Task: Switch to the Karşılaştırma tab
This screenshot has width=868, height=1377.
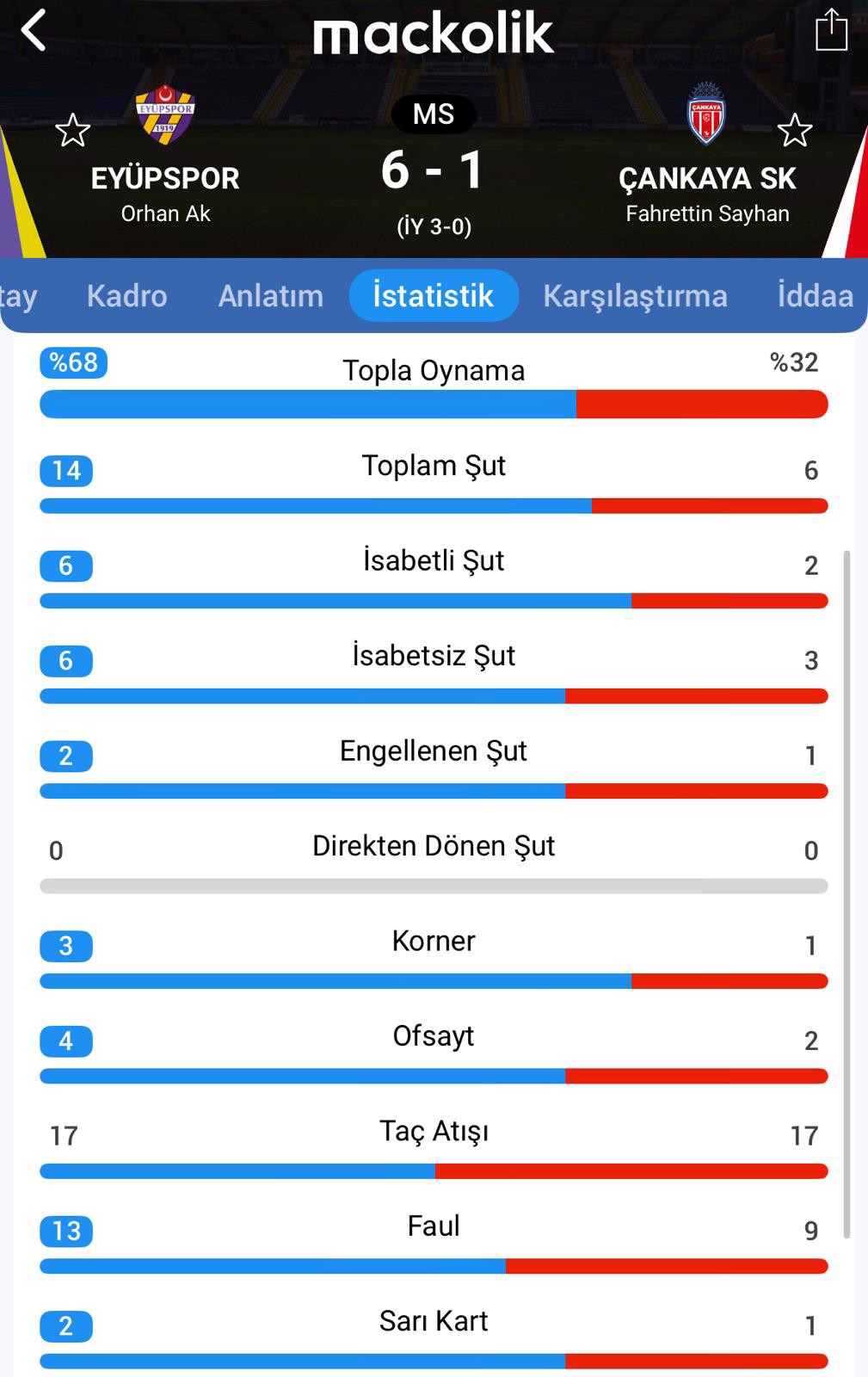Action: coord(635,296)
